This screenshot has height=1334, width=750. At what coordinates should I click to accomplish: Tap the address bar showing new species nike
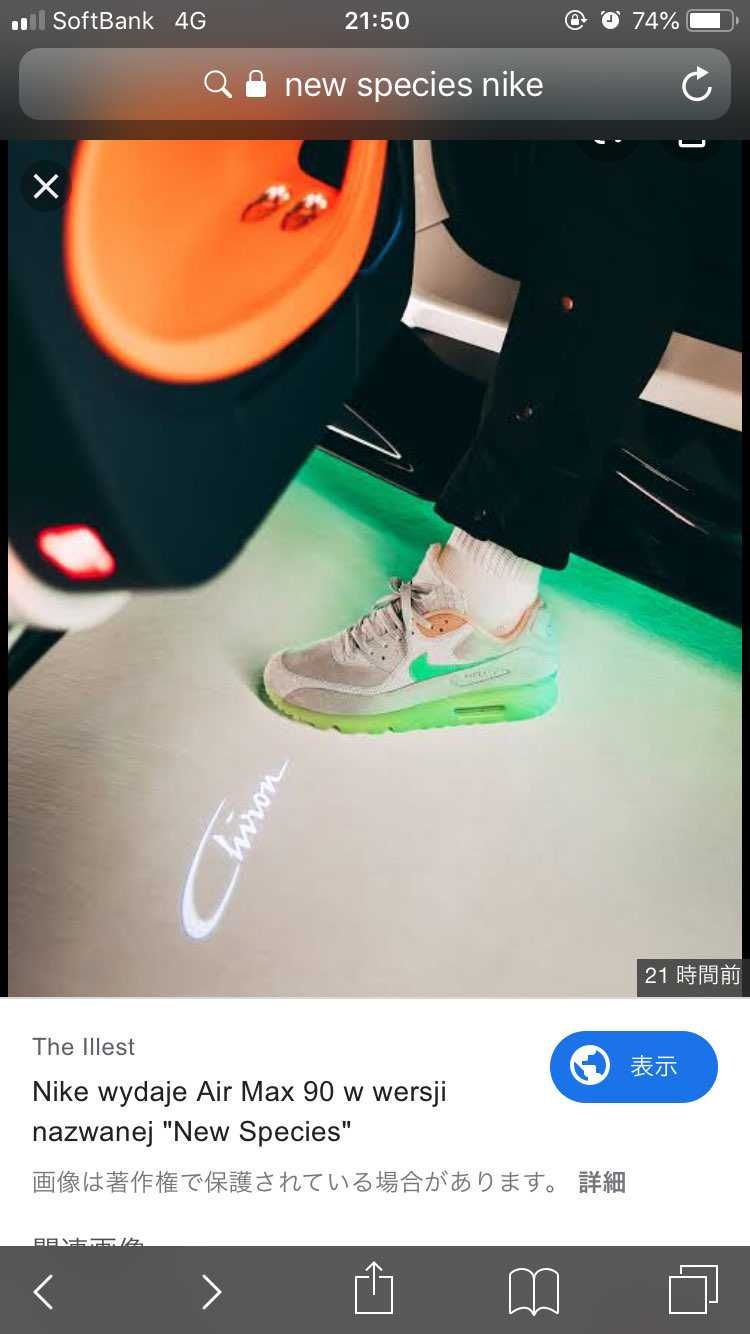[x=375, y=85]
